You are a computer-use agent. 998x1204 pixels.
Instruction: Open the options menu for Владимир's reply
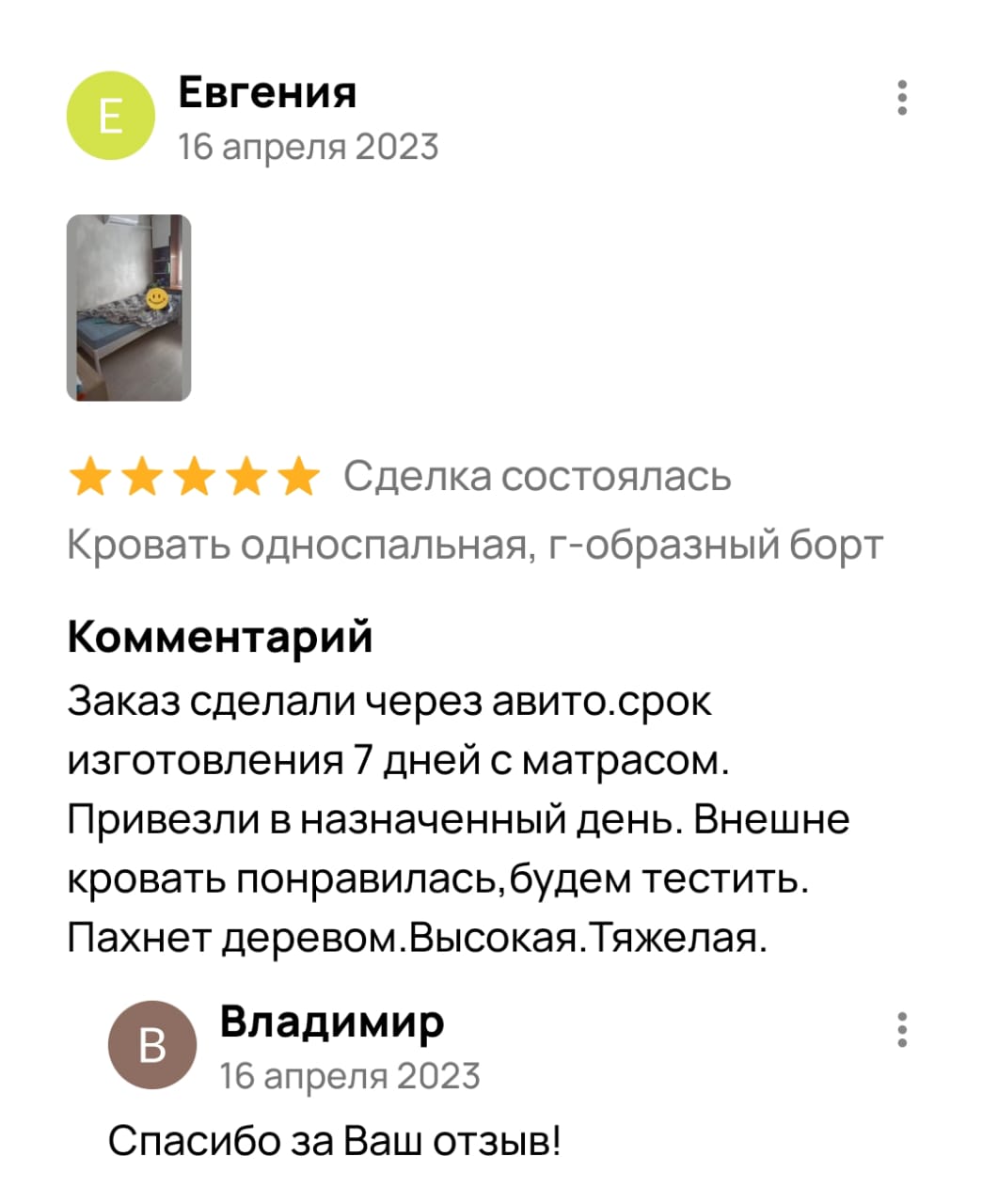[902, 1030]
